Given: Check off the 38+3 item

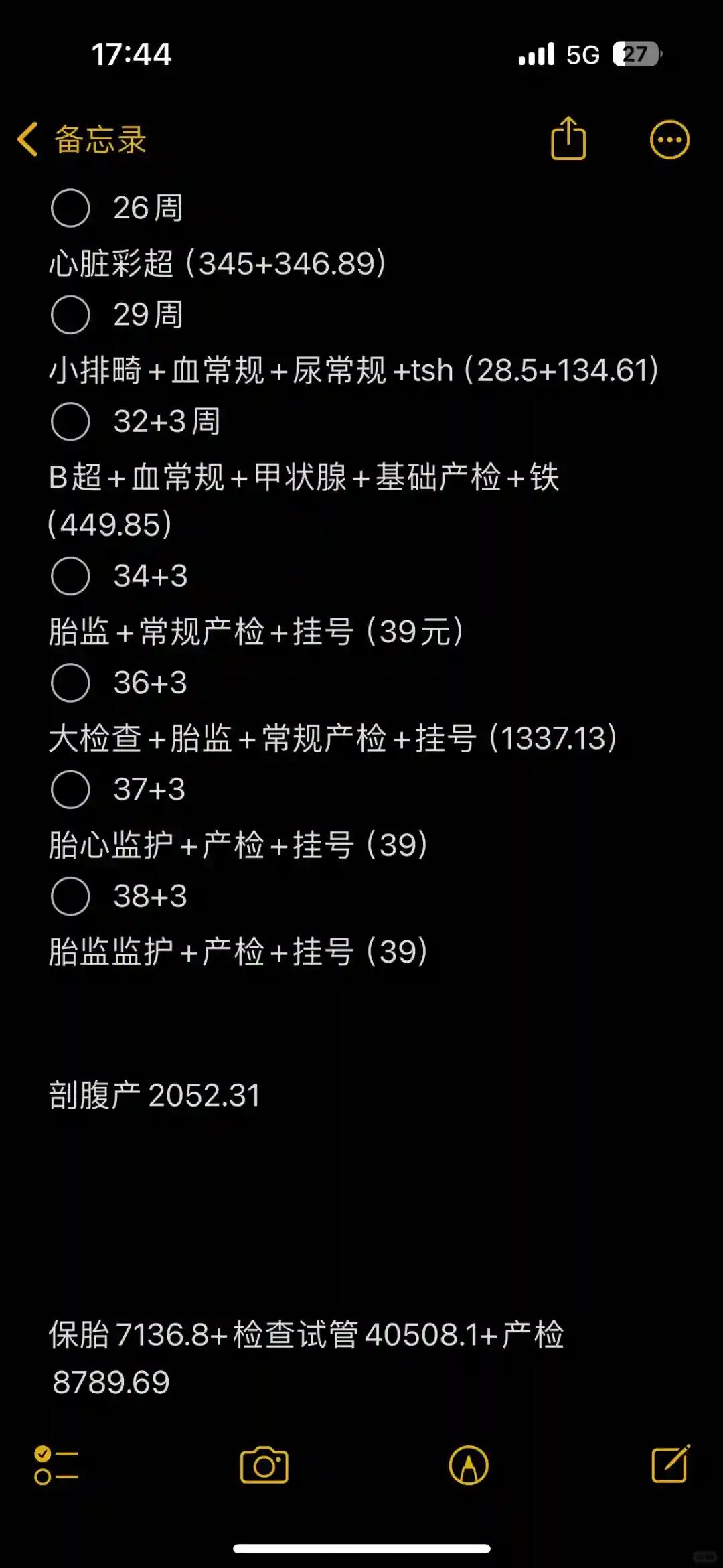Looking at the screenshot, I should (x=70, y=896).
